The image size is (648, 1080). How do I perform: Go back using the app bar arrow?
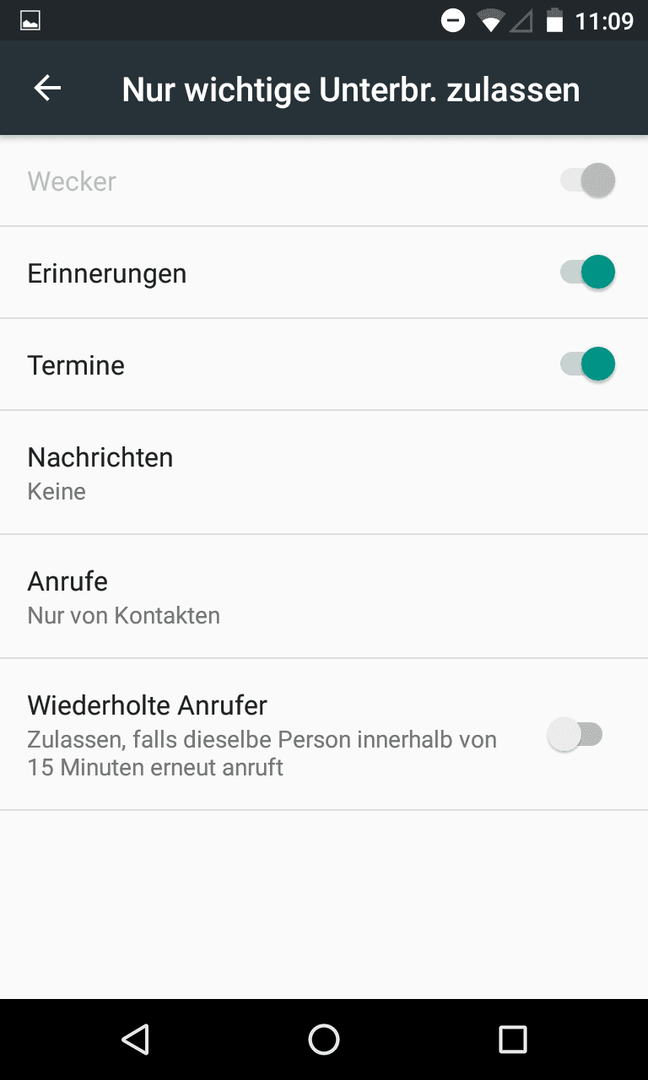pyautogui.click(x=48, y=88)
